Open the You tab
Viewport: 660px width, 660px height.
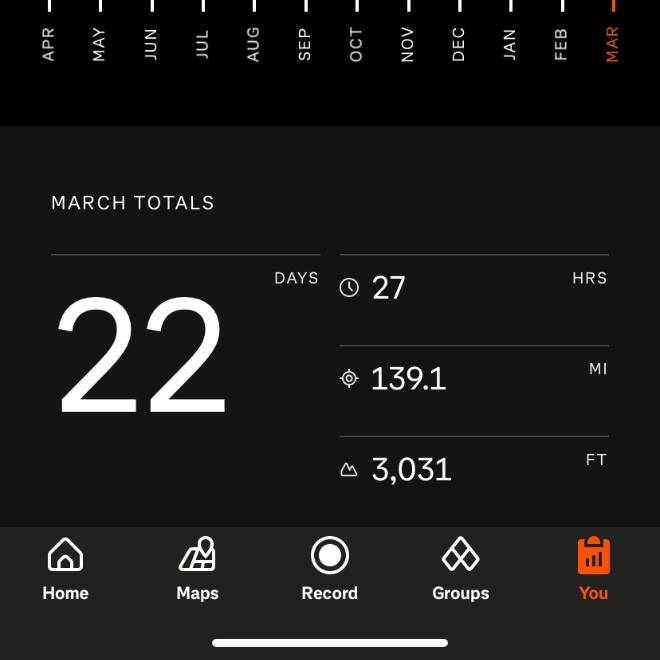pyautogui.click(x=593, y=569)
